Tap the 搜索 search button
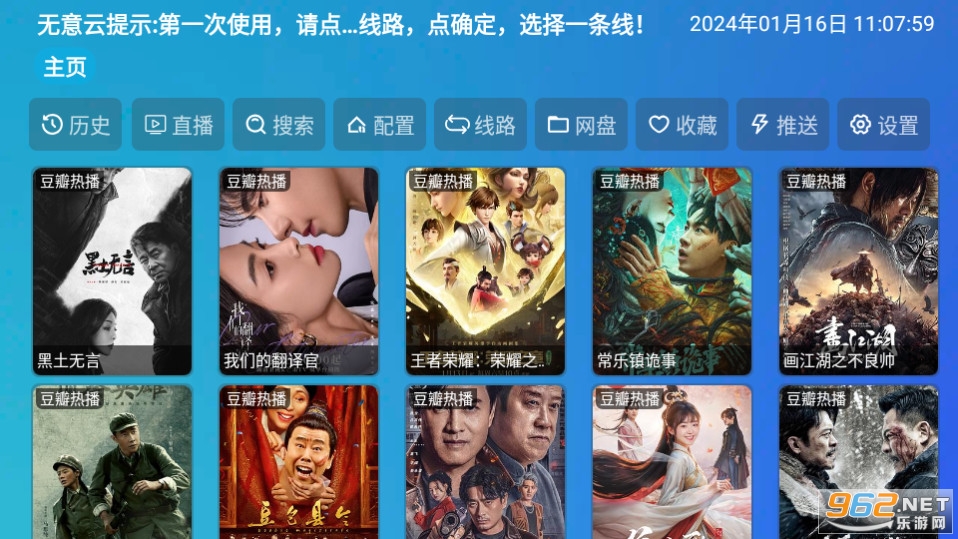The width and height of the screenshot is (958, 539). (x=279, y=125)
